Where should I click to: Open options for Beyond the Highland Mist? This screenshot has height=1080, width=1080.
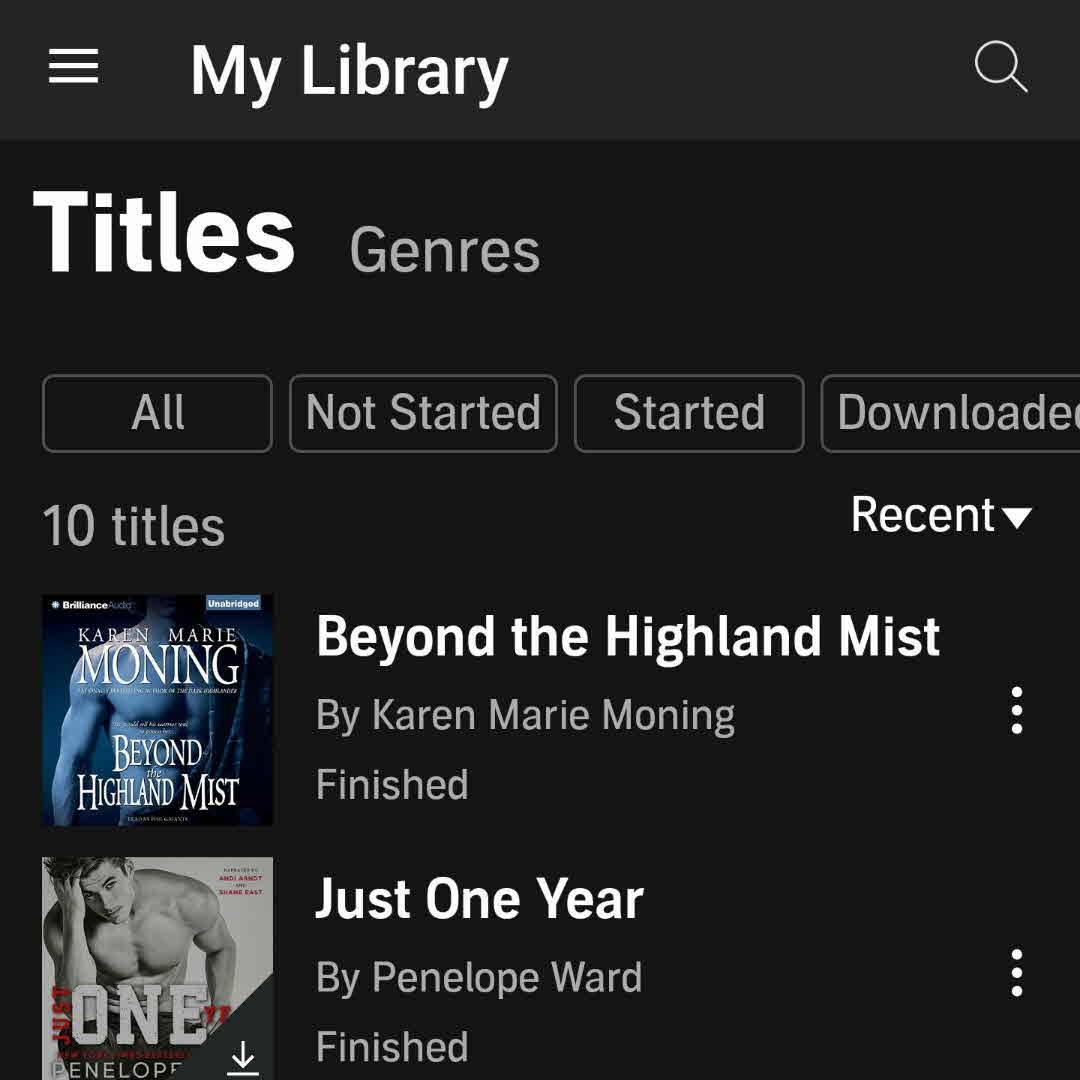coord(1017,711)
